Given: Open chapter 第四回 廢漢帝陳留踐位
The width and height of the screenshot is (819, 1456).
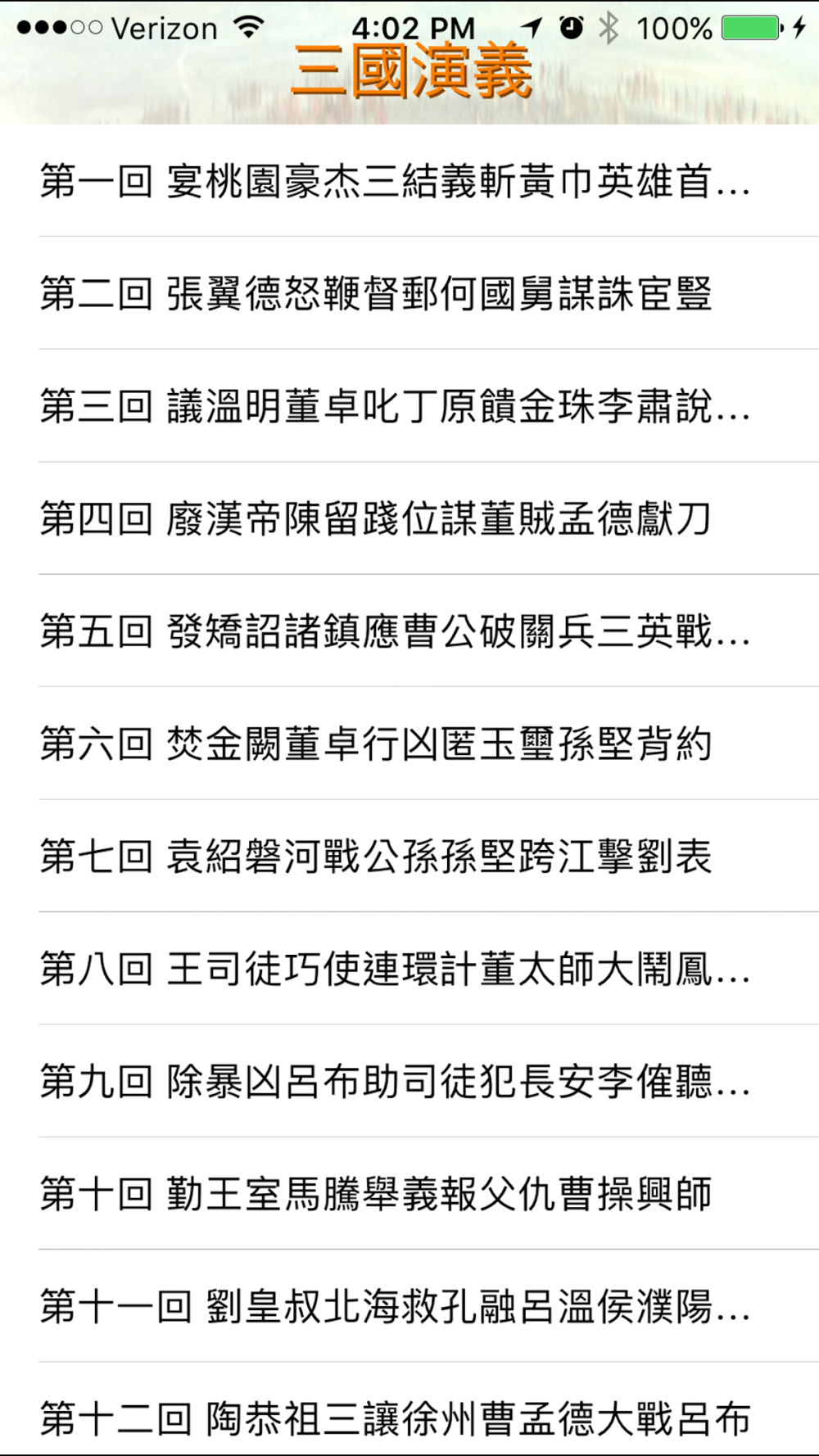Looking at the screenshot, I should pyautogui.click(x=409, y=518).
